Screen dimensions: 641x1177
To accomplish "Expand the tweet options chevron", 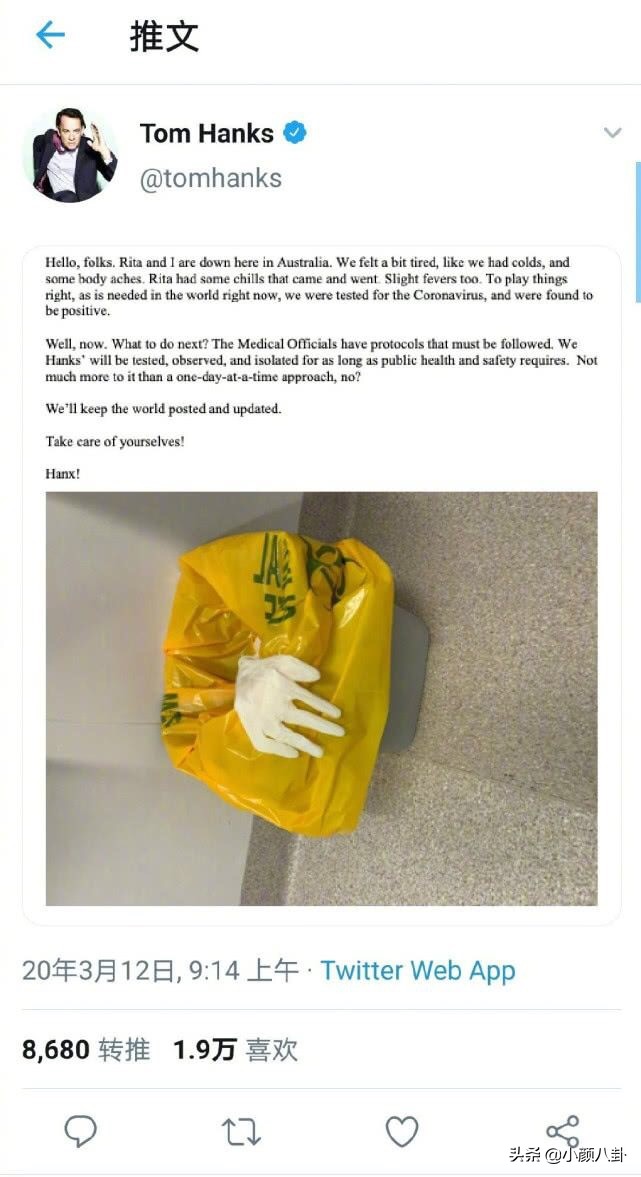I will (612, 133).
